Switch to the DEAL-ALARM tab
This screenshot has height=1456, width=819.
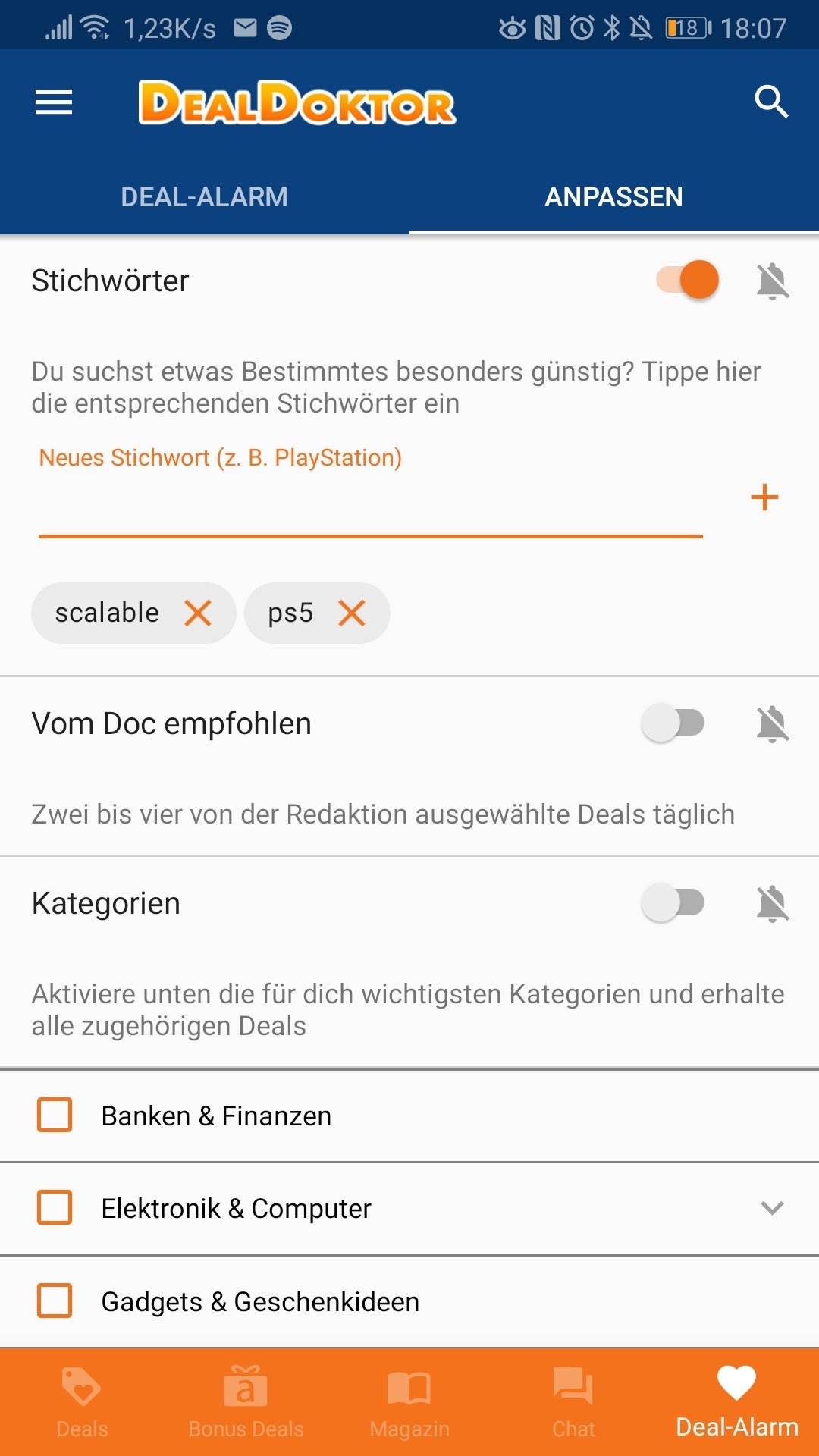pyautogui.click(x=205, y=196)
